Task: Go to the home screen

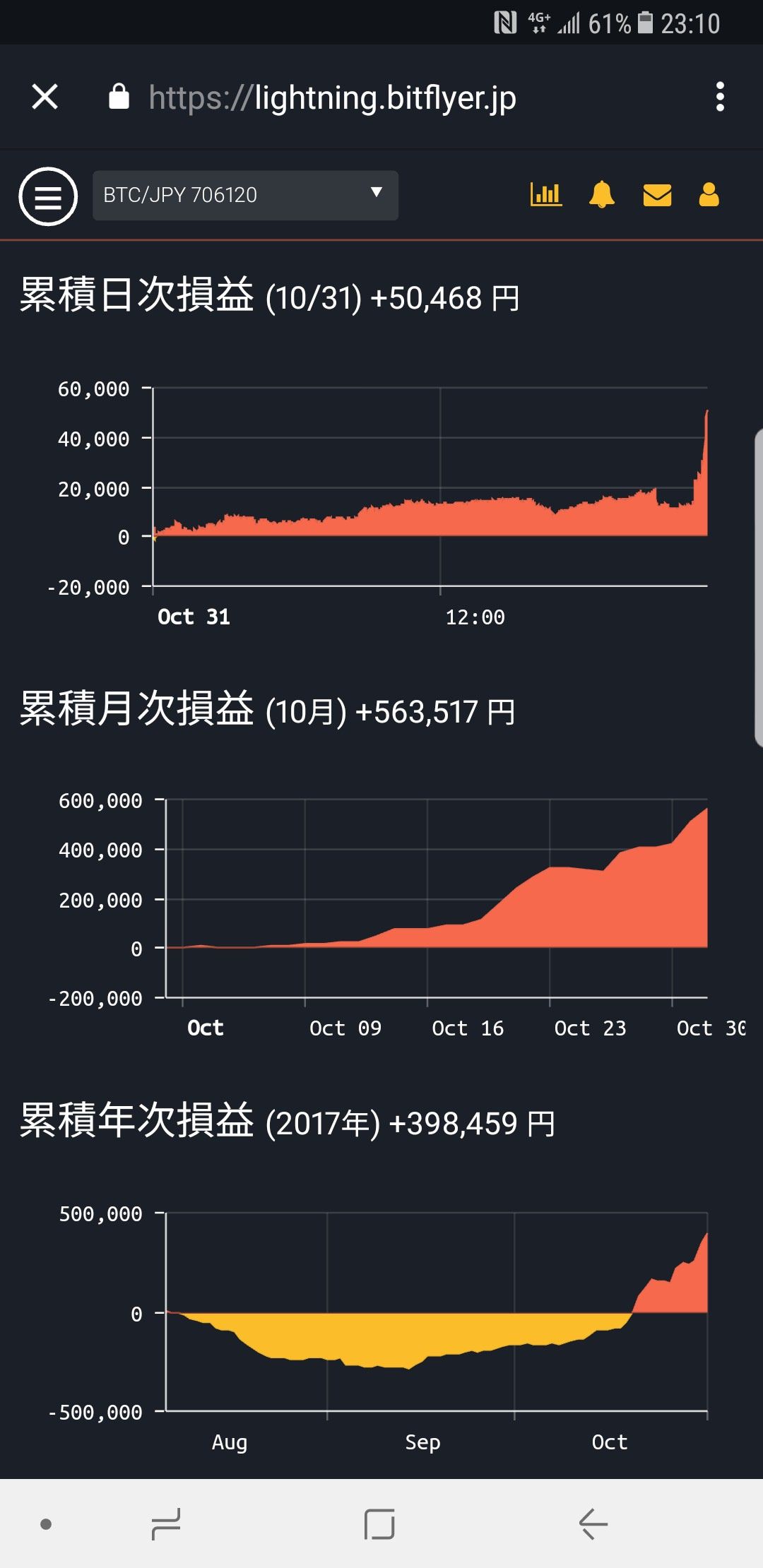Action: coord(379,1524)
